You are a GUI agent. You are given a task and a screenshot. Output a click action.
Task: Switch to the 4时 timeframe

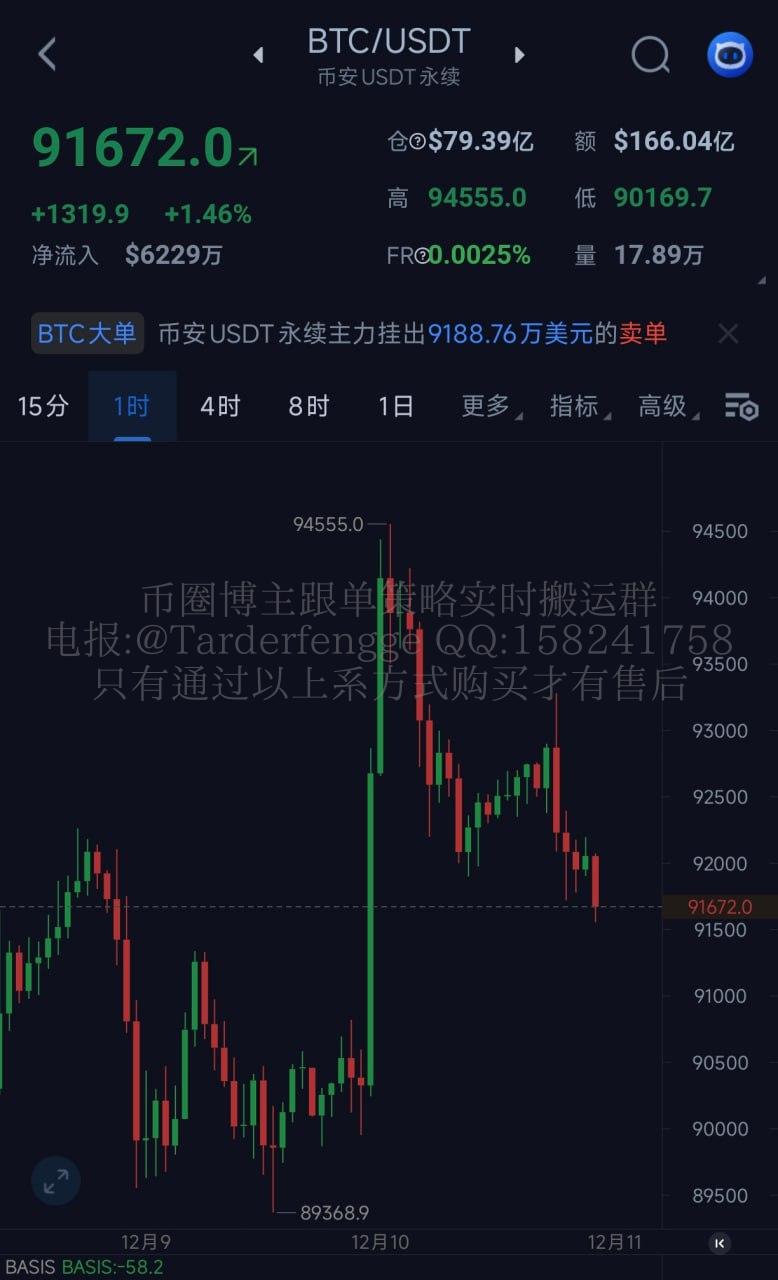pos(220,406)
